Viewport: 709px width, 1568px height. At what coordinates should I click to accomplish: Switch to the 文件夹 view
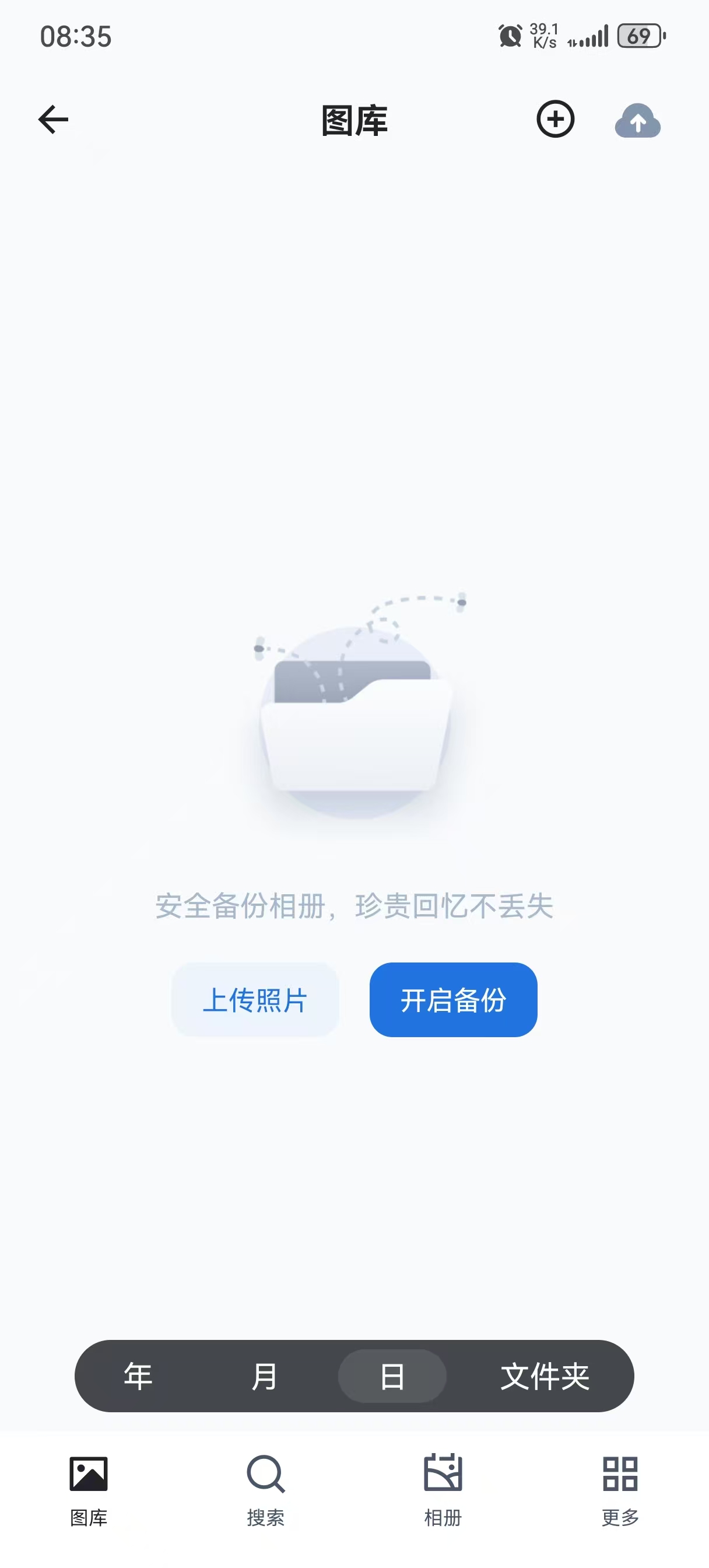click(545, 1375)
